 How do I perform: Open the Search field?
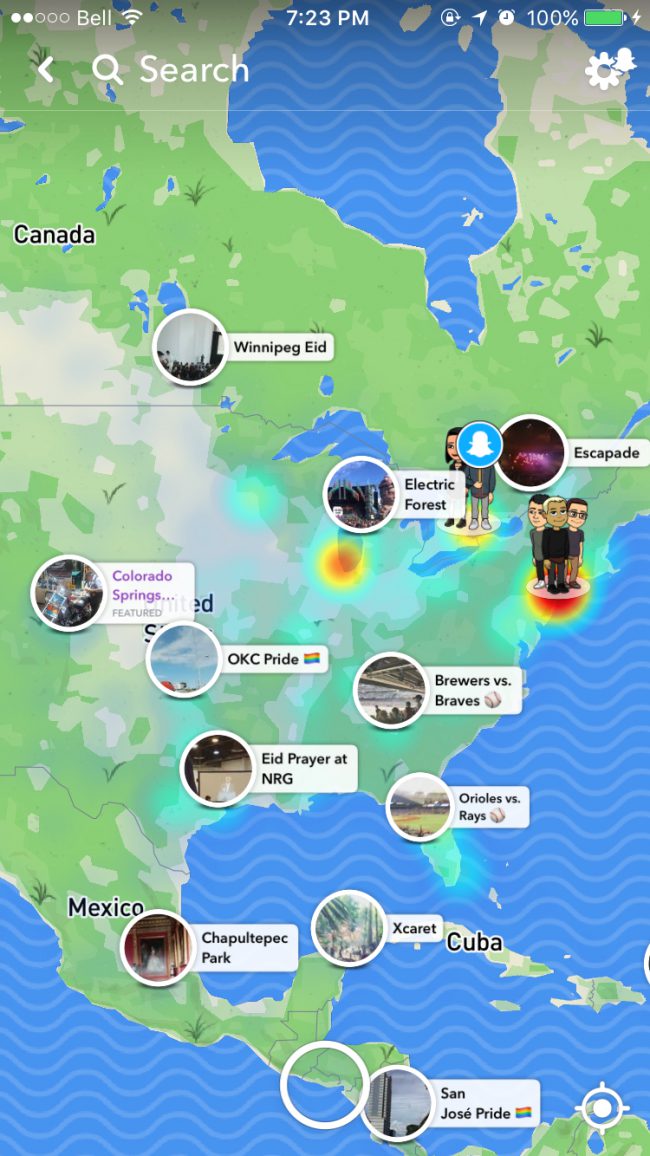170,69
